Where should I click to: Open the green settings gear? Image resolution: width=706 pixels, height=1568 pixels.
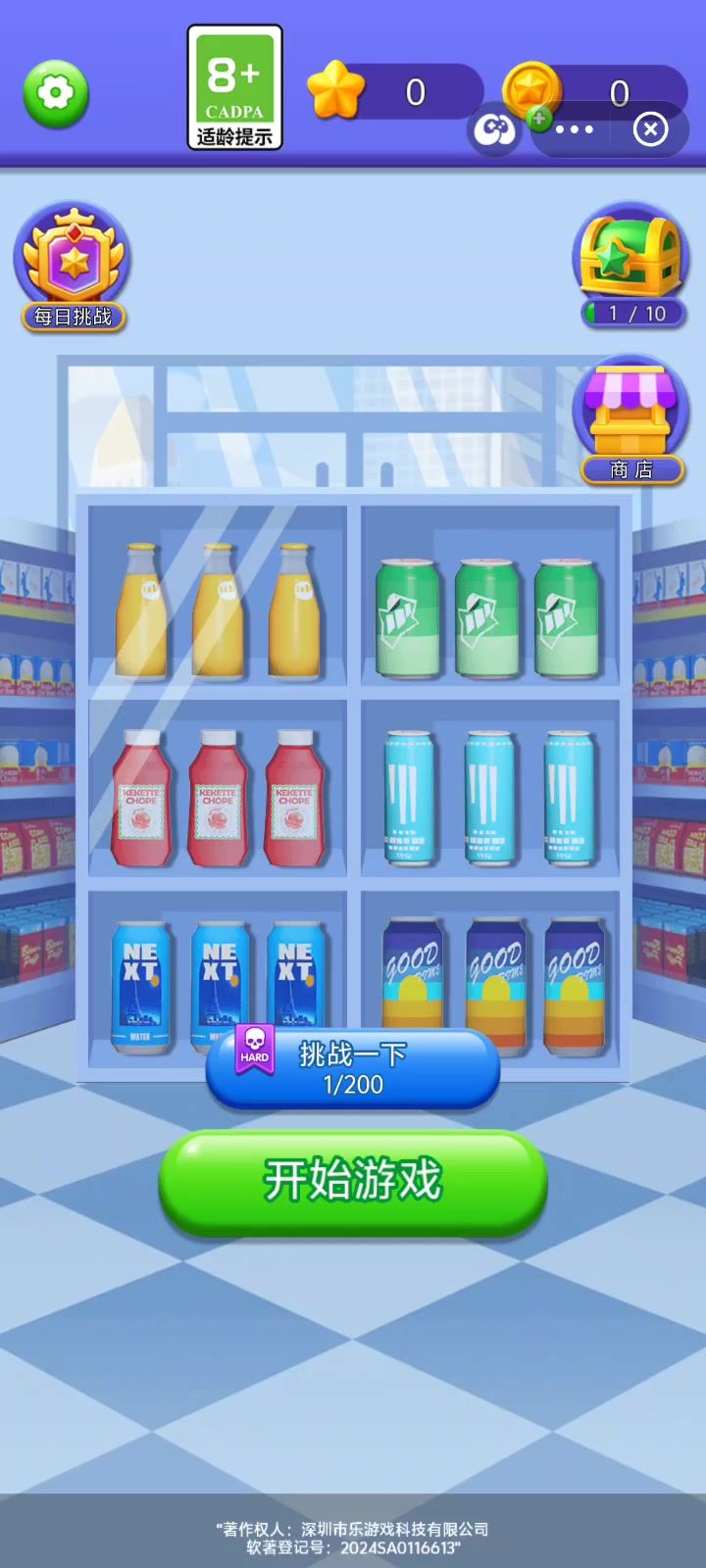point(56,94)
